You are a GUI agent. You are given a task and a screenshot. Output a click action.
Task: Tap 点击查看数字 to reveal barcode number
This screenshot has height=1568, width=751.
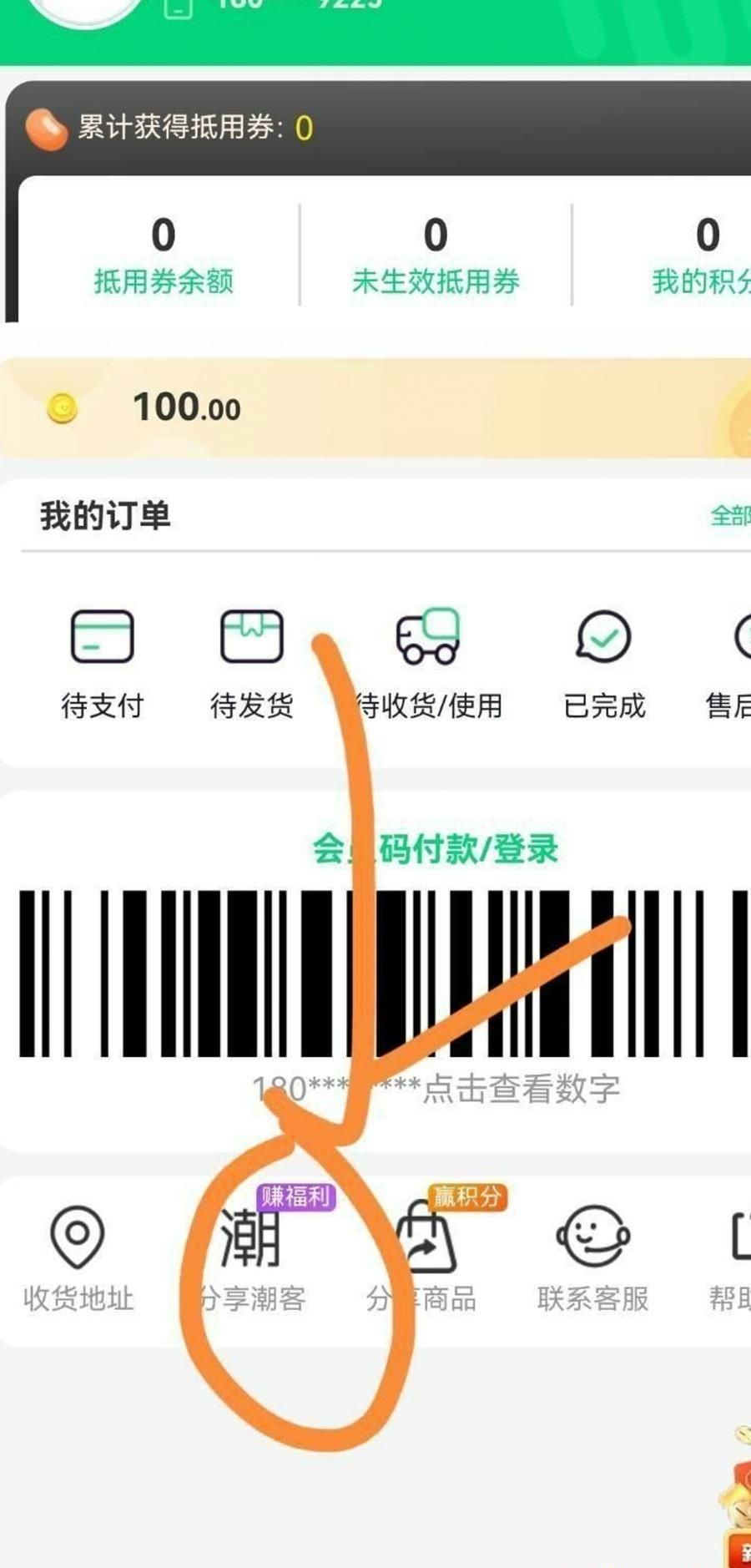coord(521,1089)
